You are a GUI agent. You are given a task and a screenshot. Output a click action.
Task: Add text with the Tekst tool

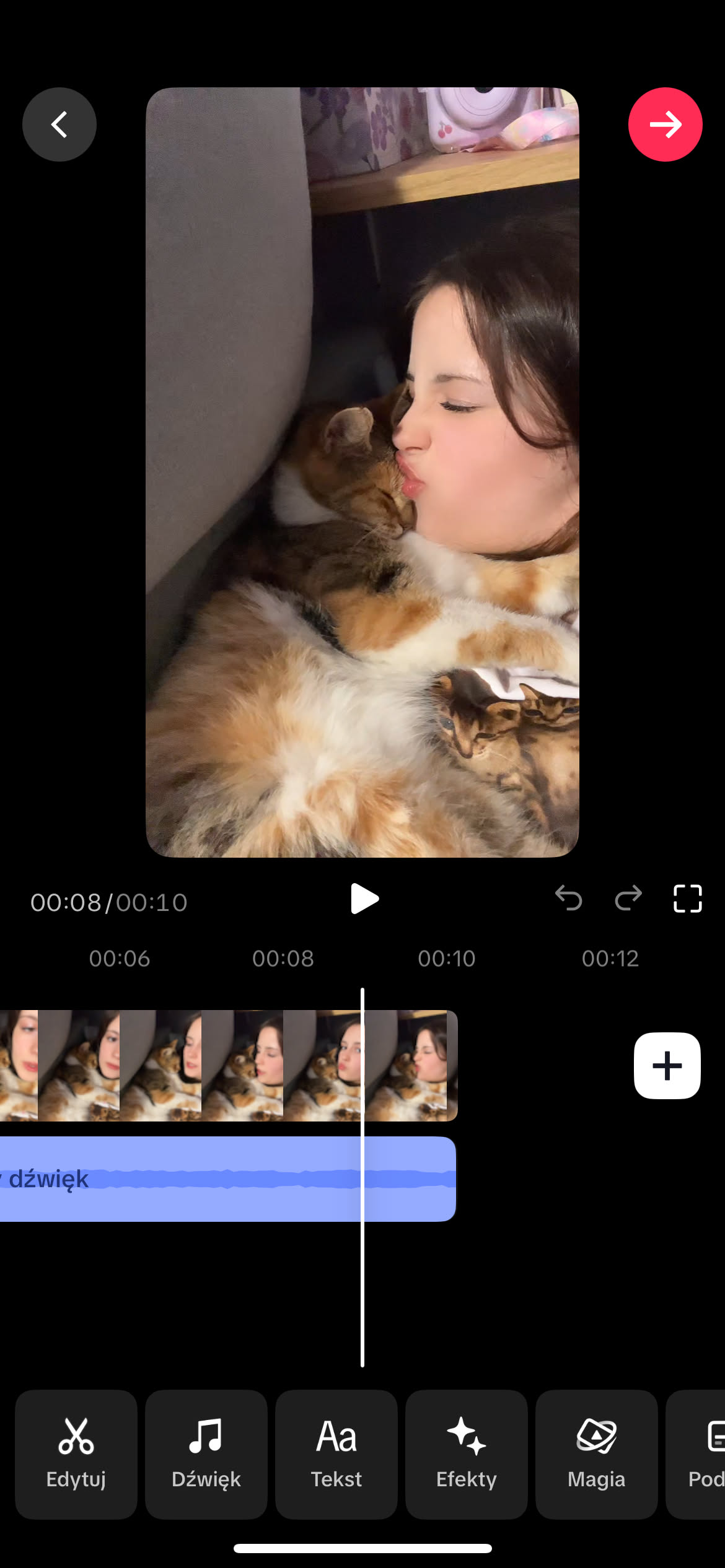pyautogui.click(x=336, y=1454)
